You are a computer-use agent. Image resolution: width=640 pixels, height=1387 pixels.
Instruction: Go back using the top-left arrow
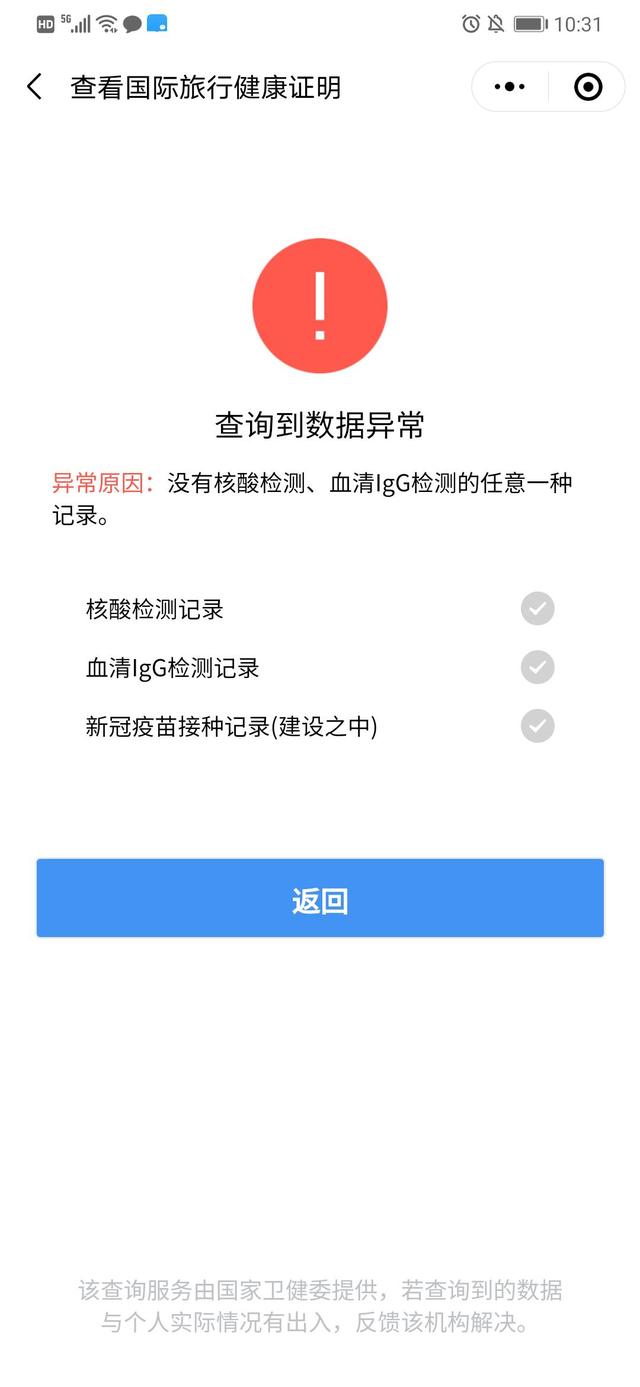pos(35,87)
